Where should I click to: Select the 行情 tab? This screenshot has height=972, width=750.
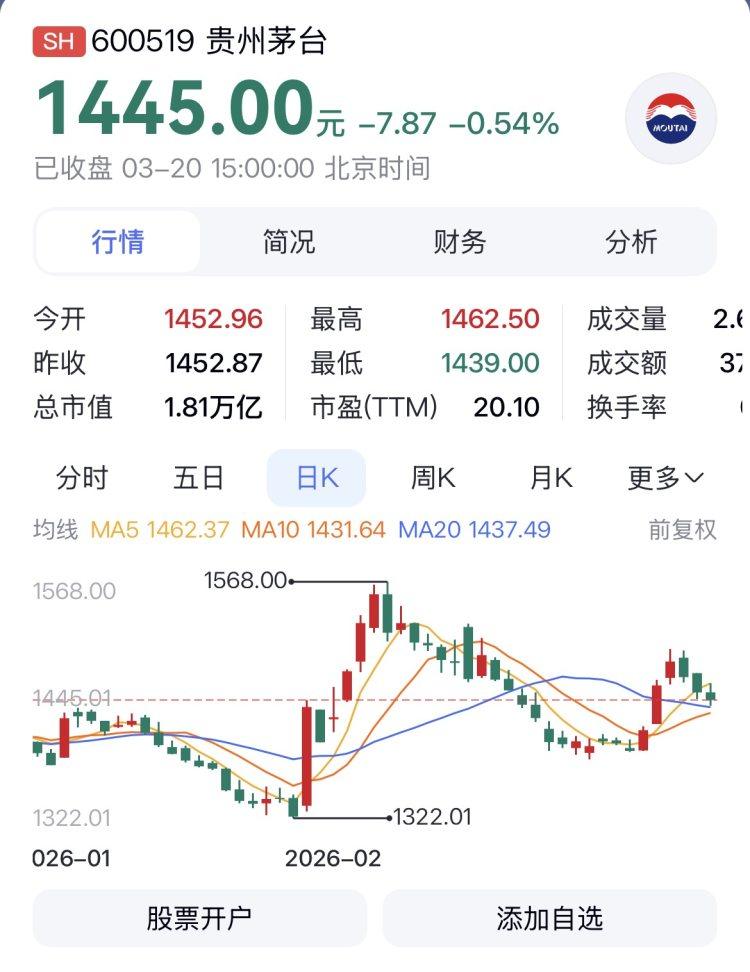tap(116, 240)
